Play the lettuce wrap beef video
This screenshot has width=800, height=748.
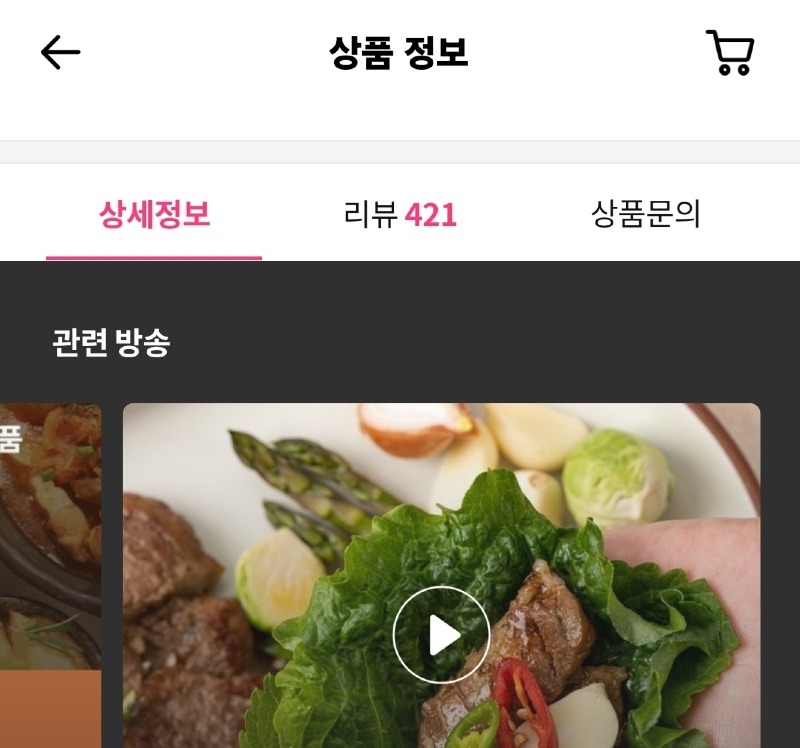441,634
